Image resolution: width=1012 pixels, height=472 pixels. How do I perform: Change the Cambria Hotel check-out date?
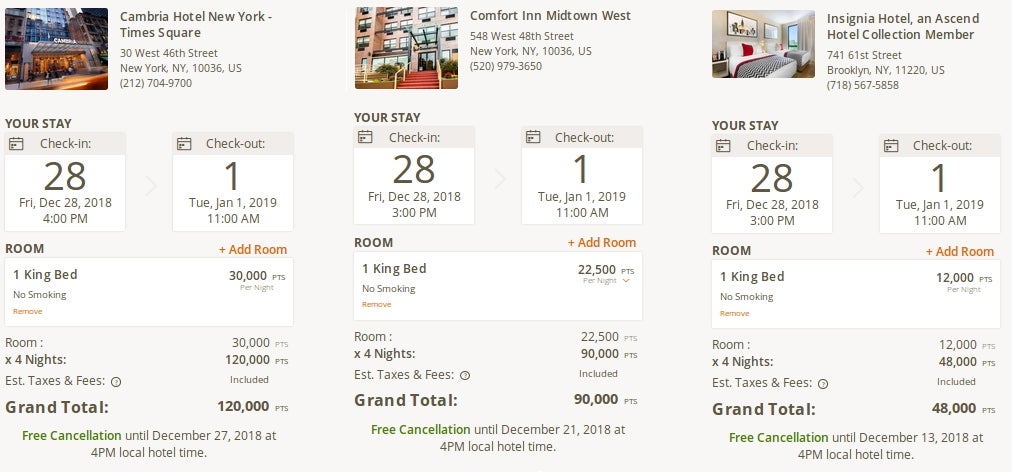(232, 180)
